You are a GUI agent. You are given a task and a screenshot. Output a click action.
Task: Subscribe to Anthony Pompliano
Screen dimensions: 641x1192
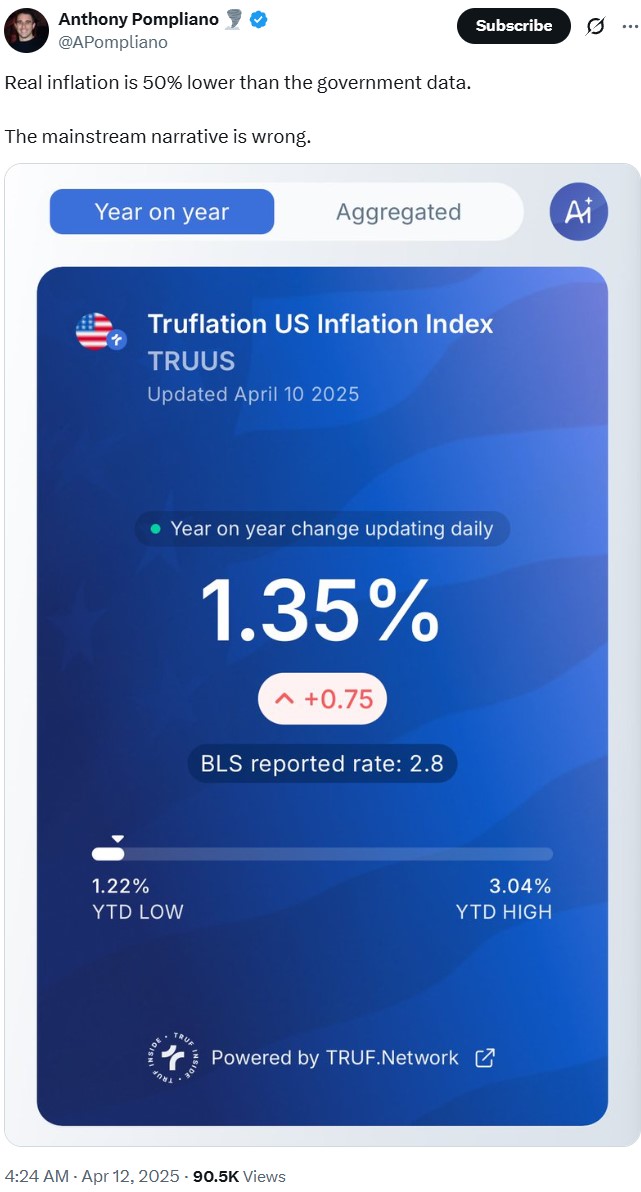click(513, 26)
